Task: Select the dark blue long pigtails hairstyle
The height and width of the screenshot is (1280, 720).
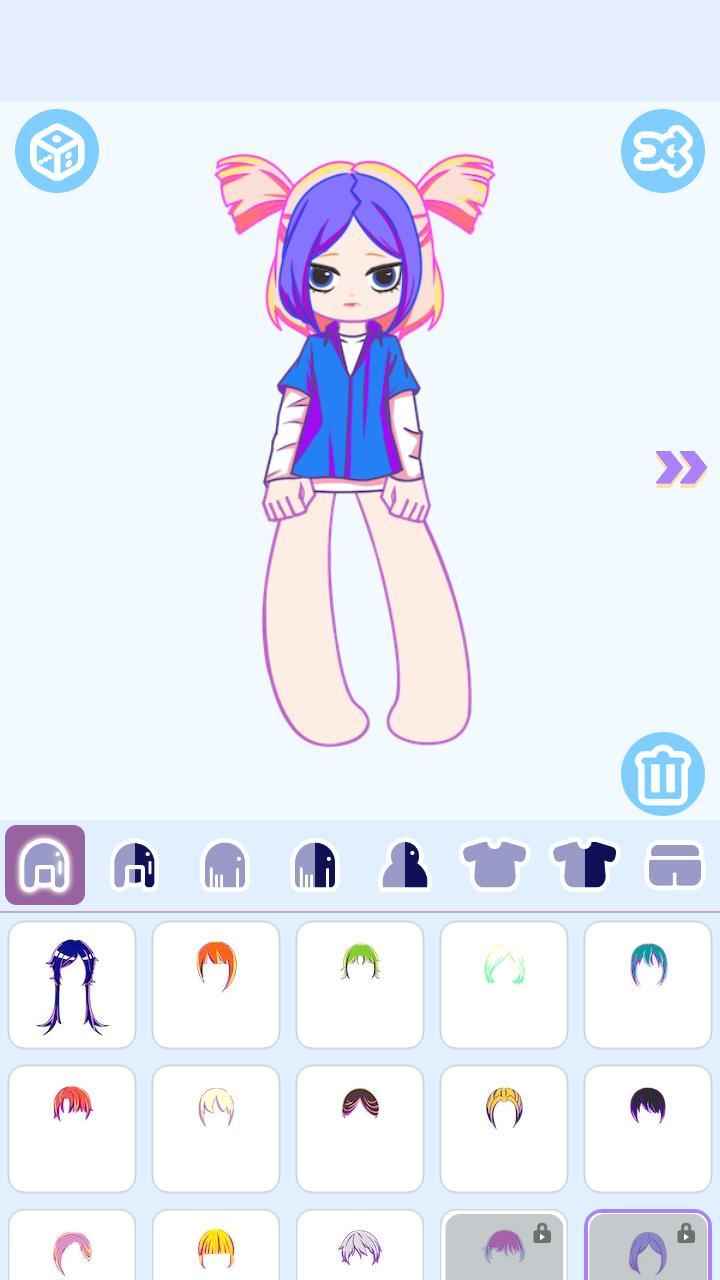Action: (72, 985)
